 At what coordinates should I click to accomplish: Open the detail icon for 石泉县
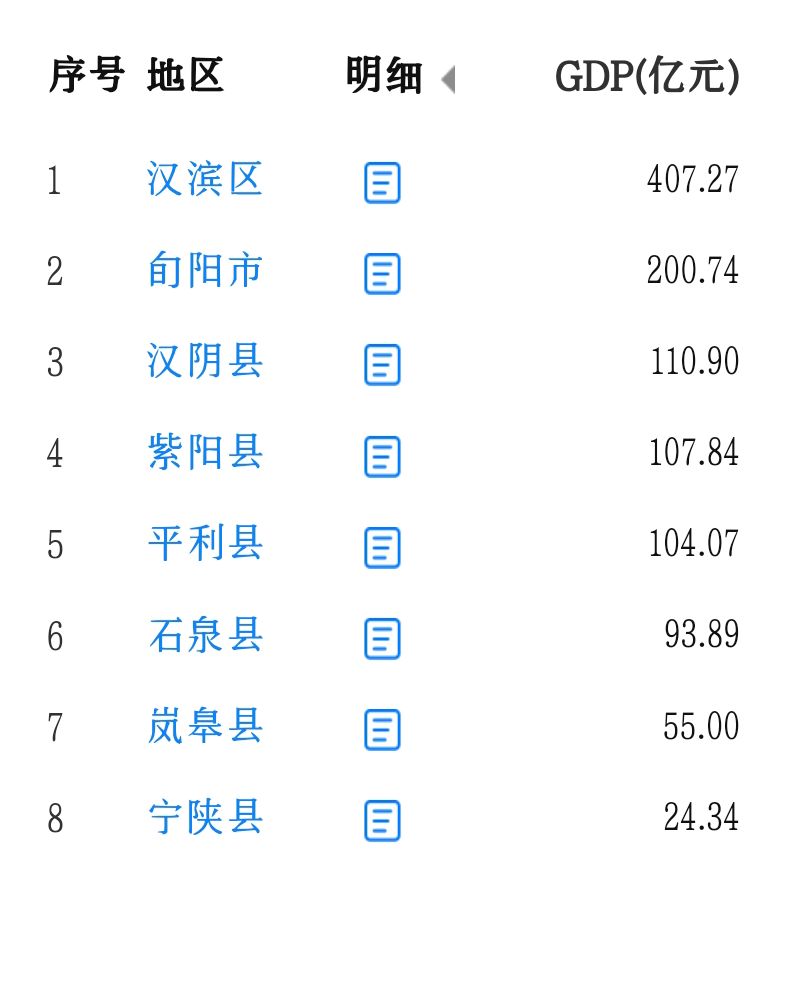(382, 637)
